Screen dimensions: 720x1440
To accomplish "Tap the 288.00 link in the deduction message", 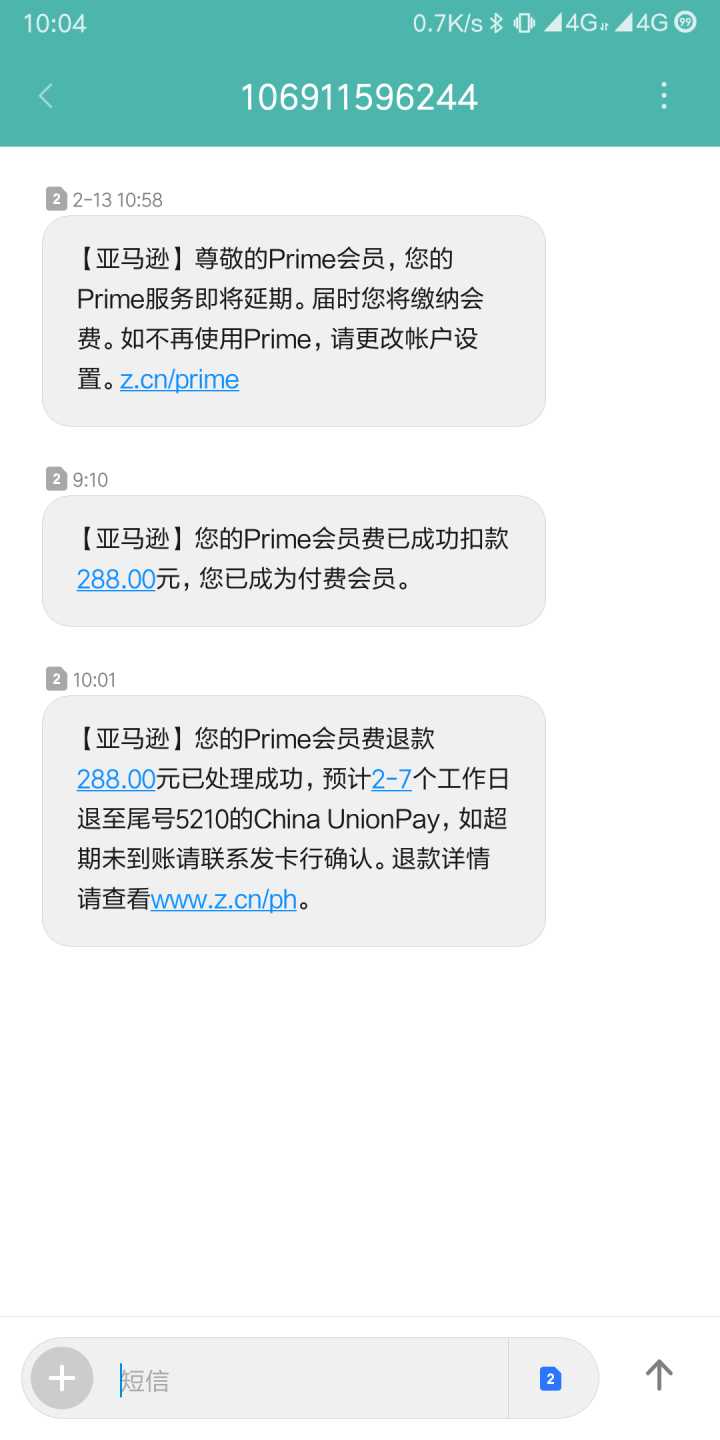I will pyautogui.click(x=116, y=579).
